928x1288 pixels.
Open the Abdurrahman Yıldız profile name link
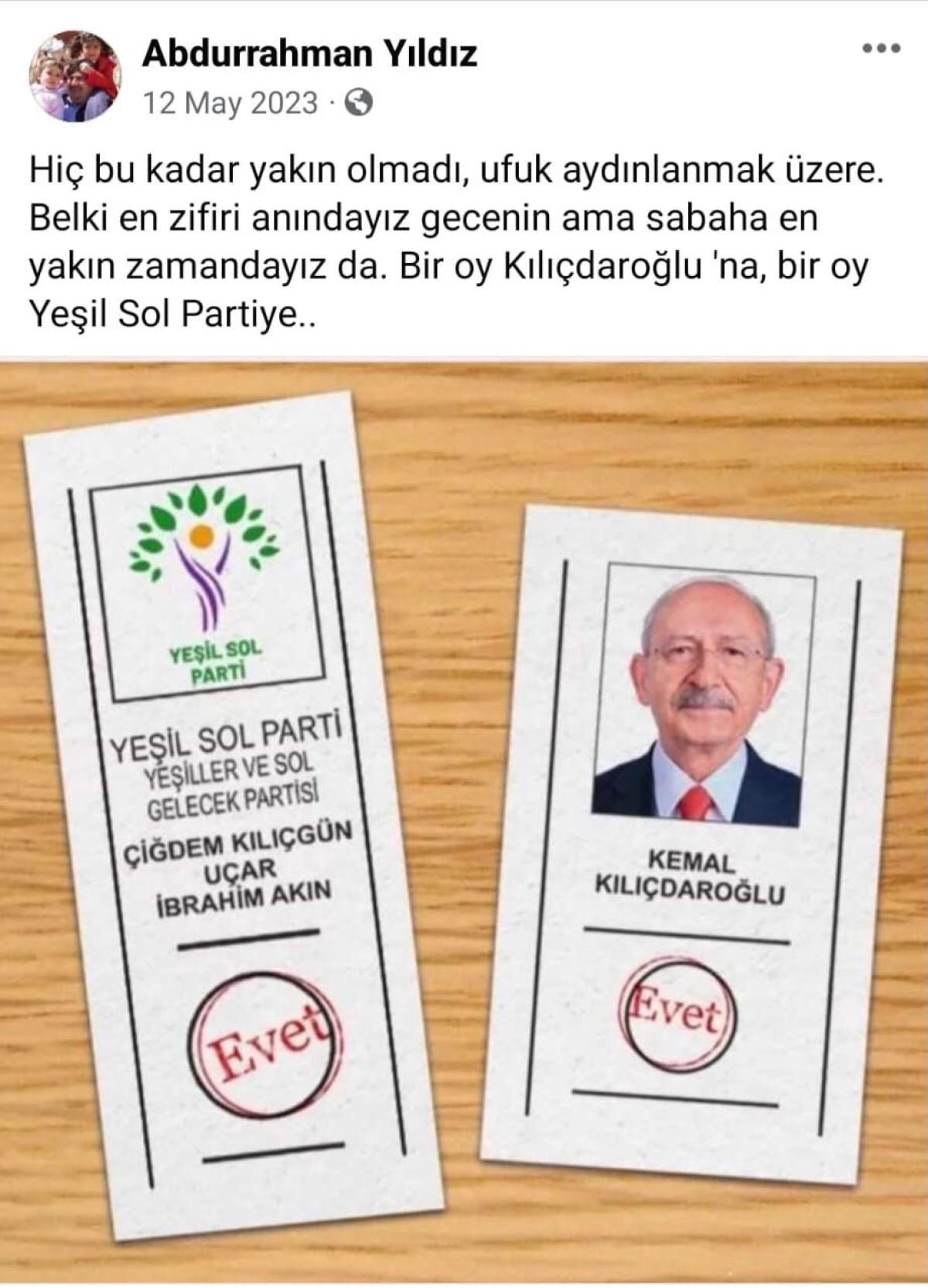(x=309, y=54)
